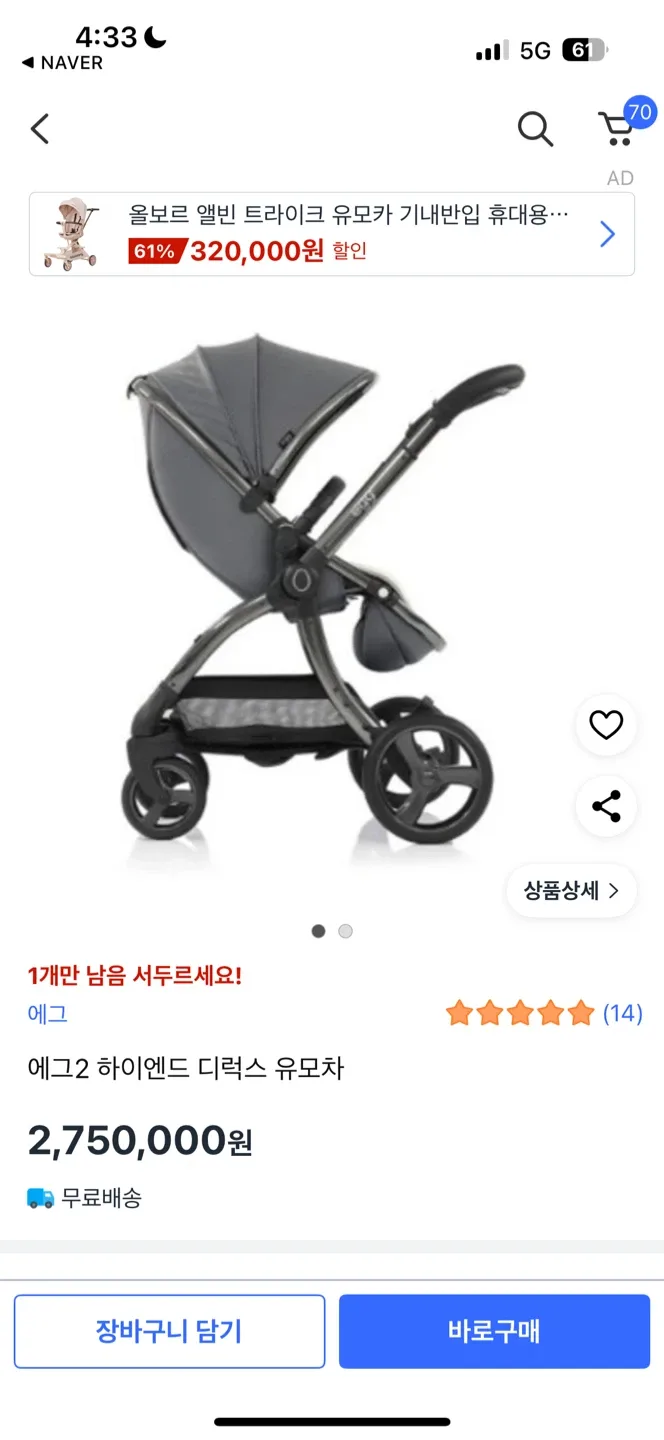Screen dimensions: 664x1440
Task: View the 14 star reviews
Action: (543, 1014)
